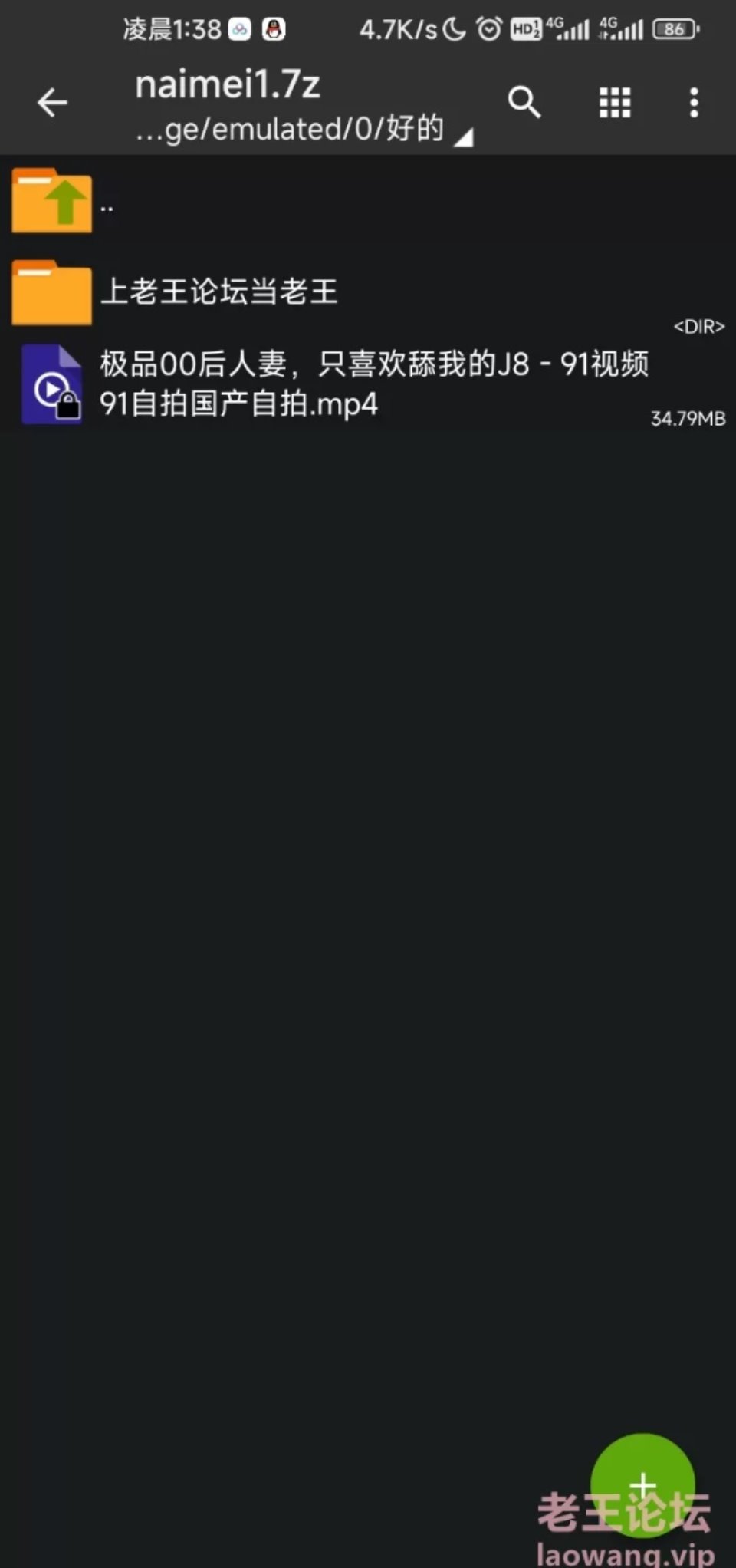Tap the green plus floating button
Image resolution: width=736 pixels, height=1568 pixels.
(642, 1484)
